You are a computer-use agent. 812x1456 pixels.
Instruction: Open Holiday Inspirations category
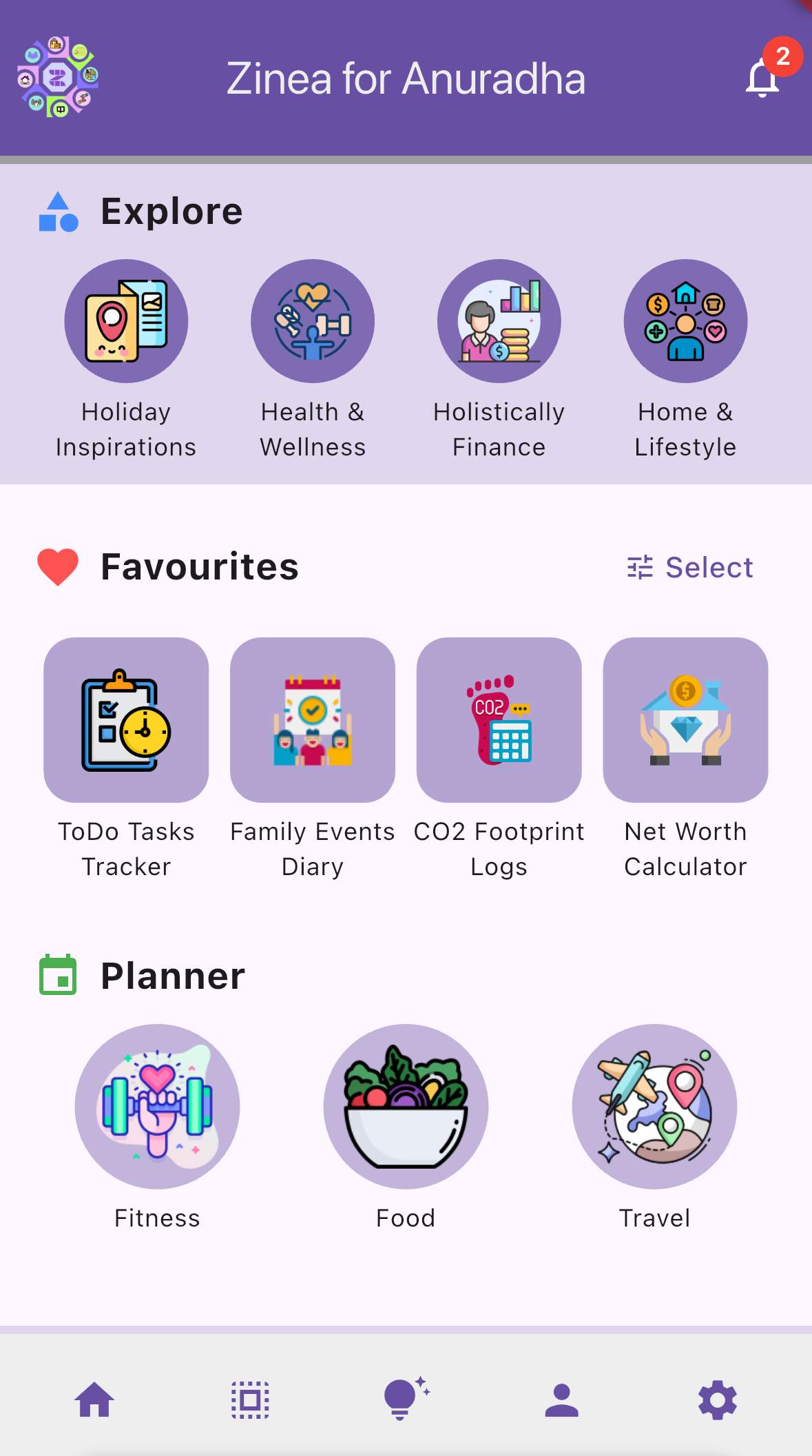tap(126, 321)
